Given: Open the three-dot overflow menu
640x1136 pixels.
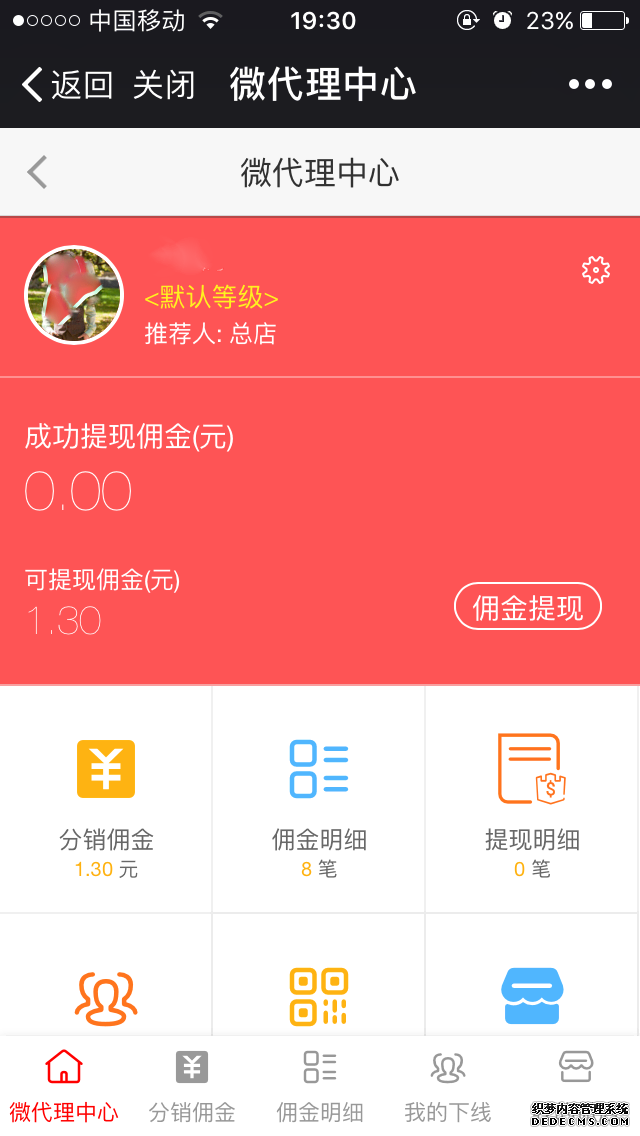Looking at the screenshot, I should point(590,85).
